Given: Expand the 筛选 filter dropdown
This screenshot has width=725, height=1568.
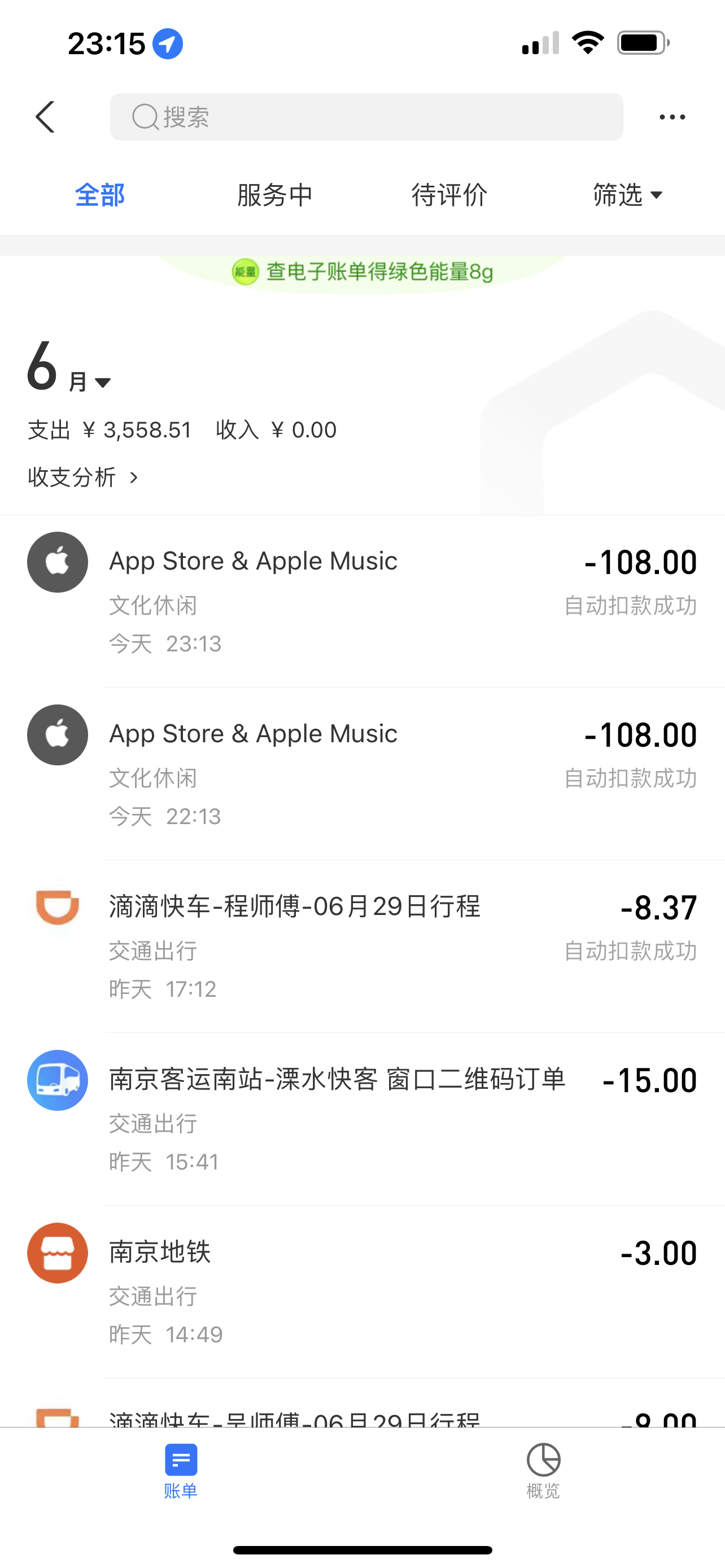Looking at the screenshot, I should tap(628, 195).
